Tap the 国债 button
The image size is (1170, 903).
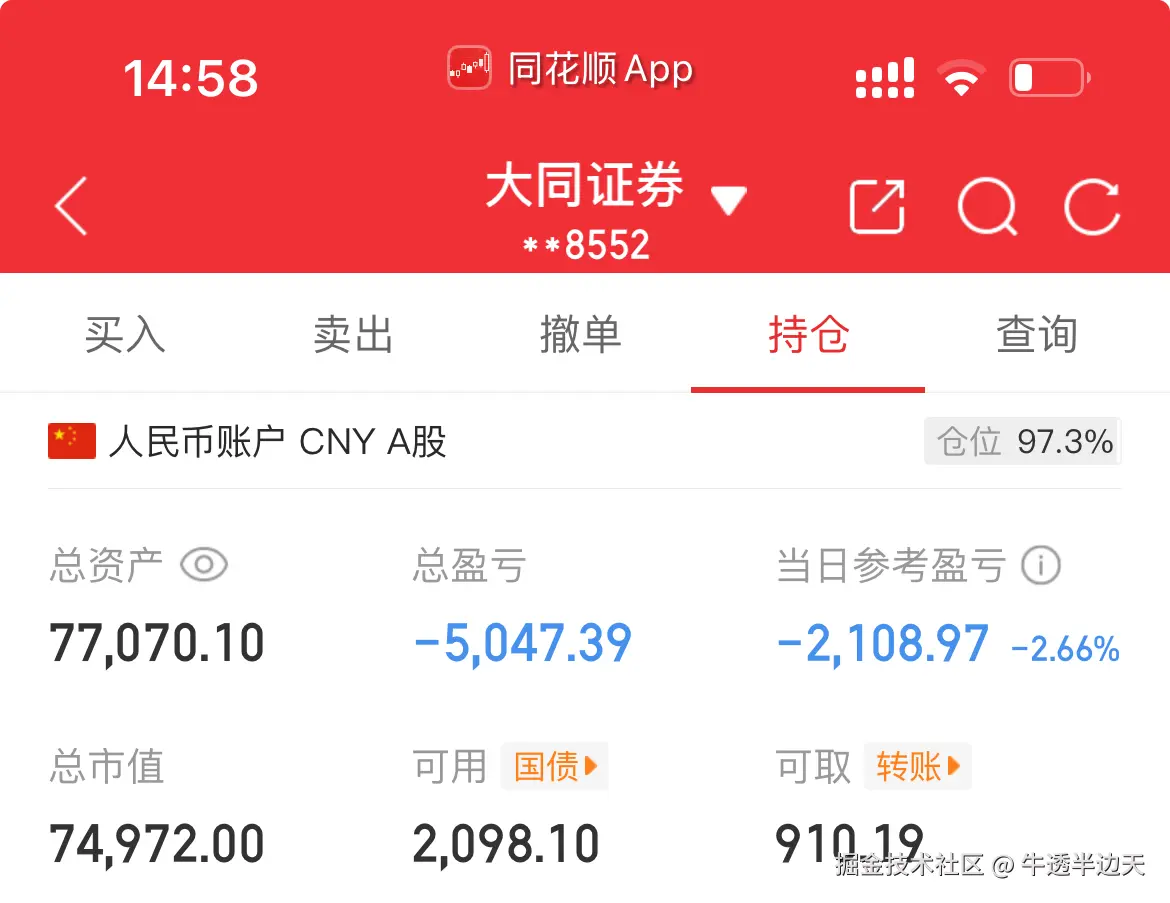point(555,767)
